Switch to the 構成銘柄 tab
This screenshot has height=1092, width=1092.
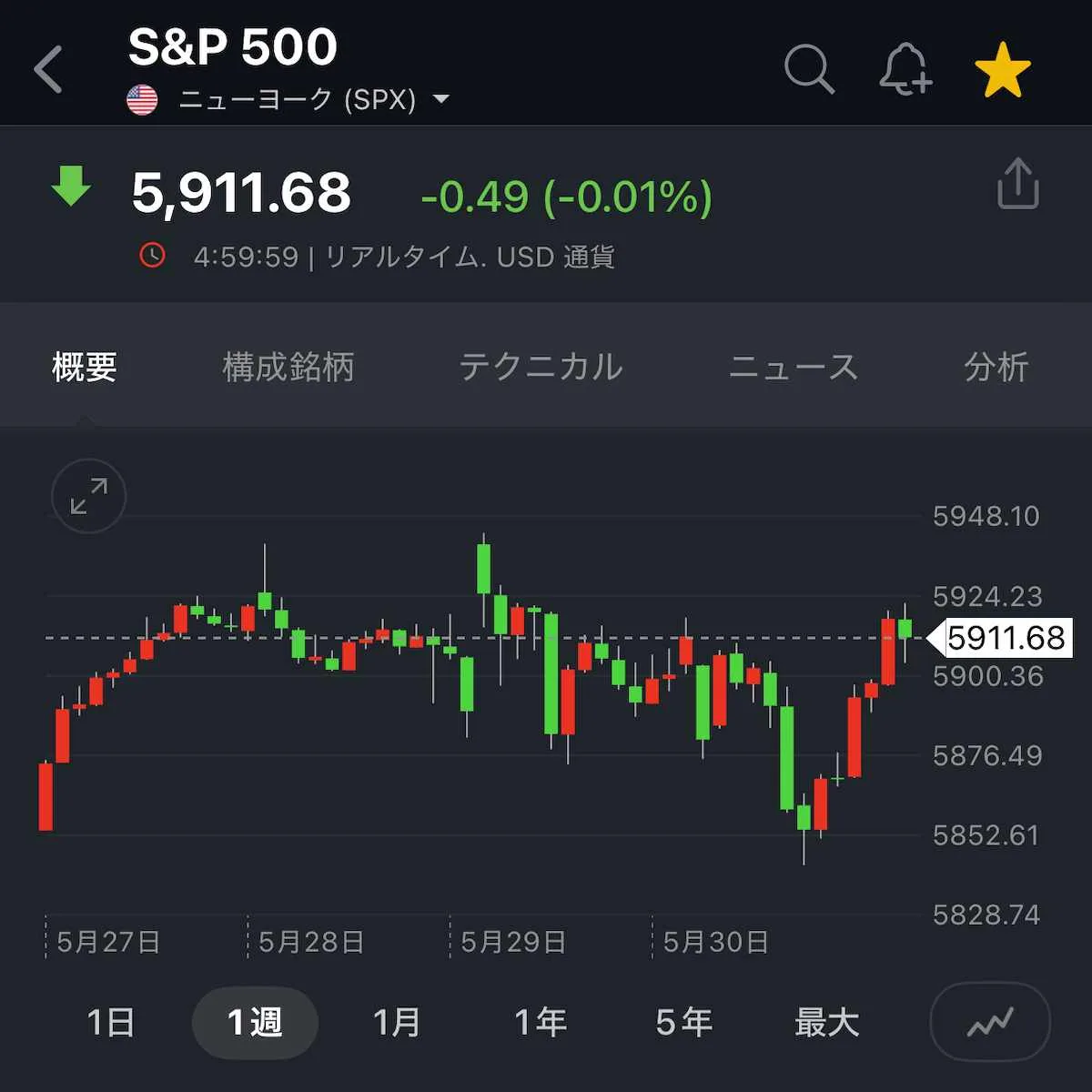pyautogui.click(x=288, y=368)
